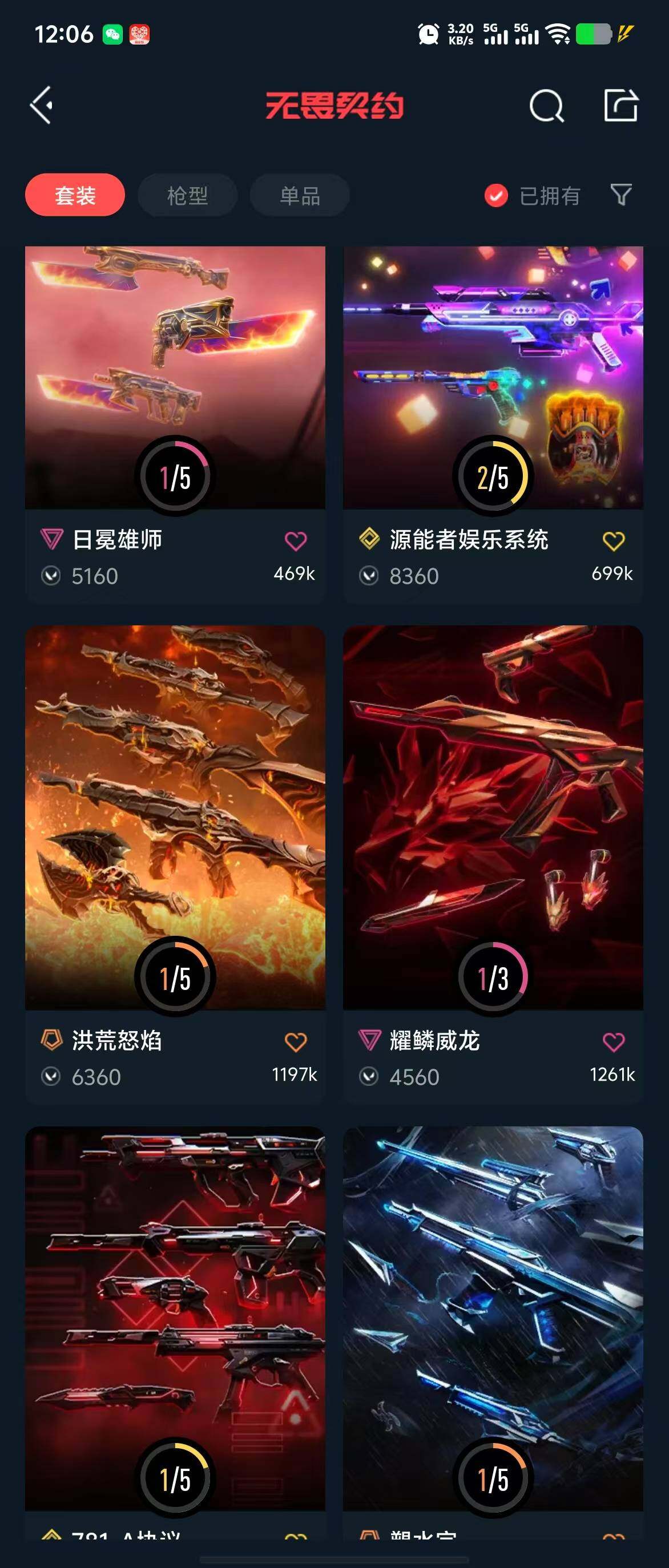Open the 源能者娱乐系统 bundle card

click(493, 377)
